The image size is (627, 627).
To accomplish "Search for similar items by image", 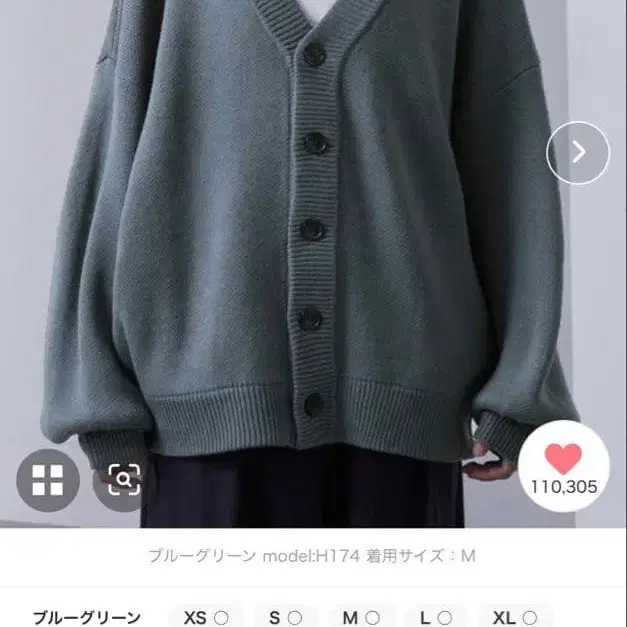I will (x=123, y=480).
